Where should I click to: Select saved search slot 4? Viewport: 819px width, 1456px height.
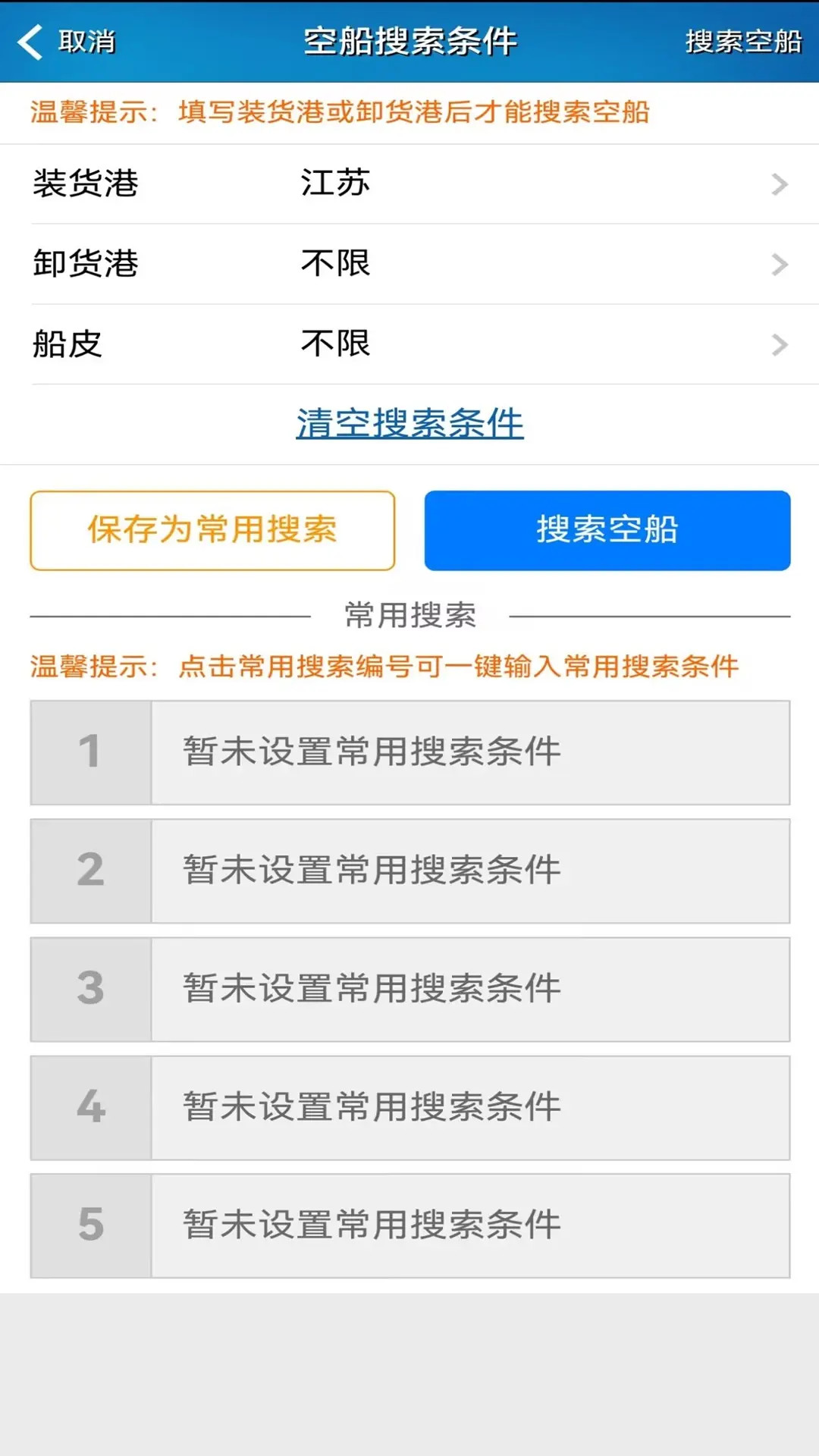click(x=409, y=1107)
